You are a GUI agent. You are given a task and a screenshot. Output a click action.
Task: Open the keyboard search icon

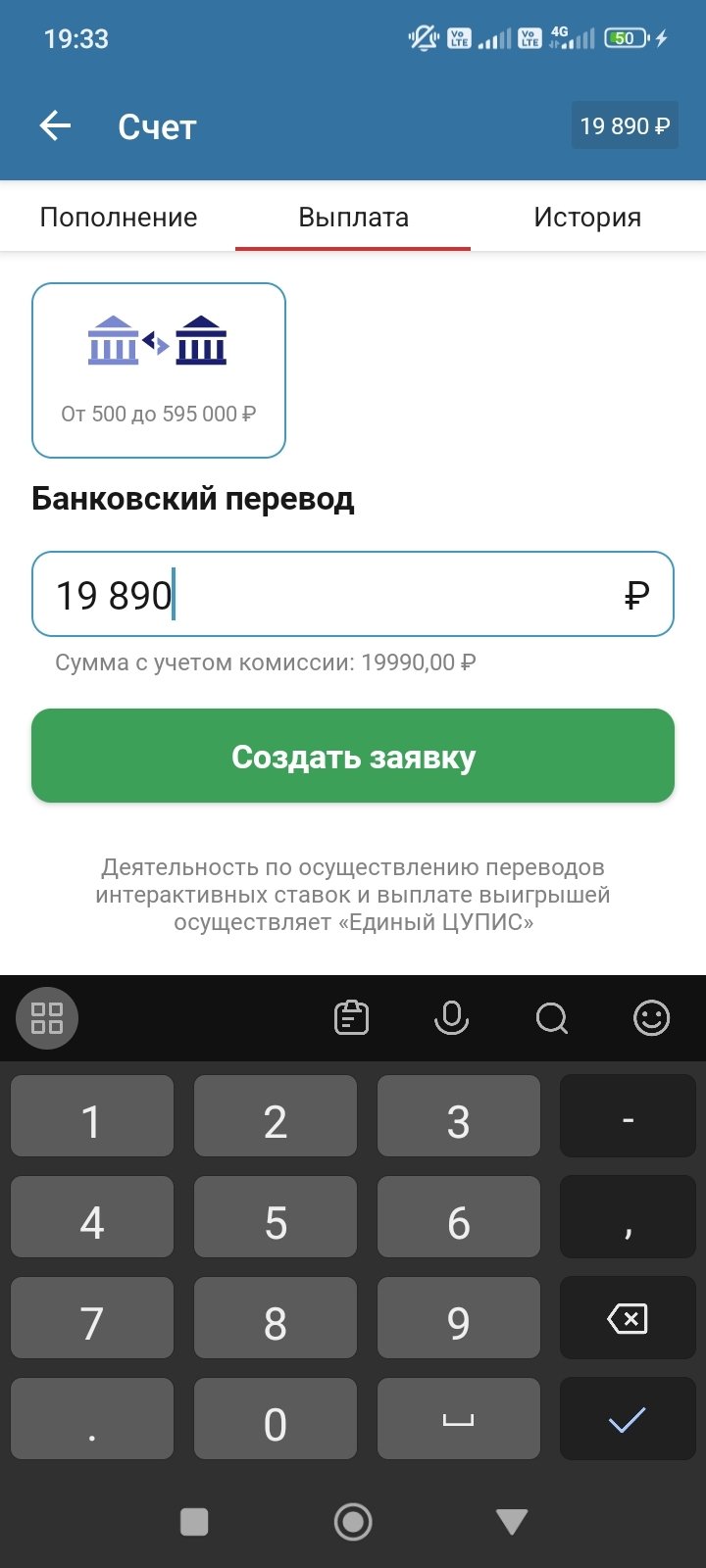552,1018
